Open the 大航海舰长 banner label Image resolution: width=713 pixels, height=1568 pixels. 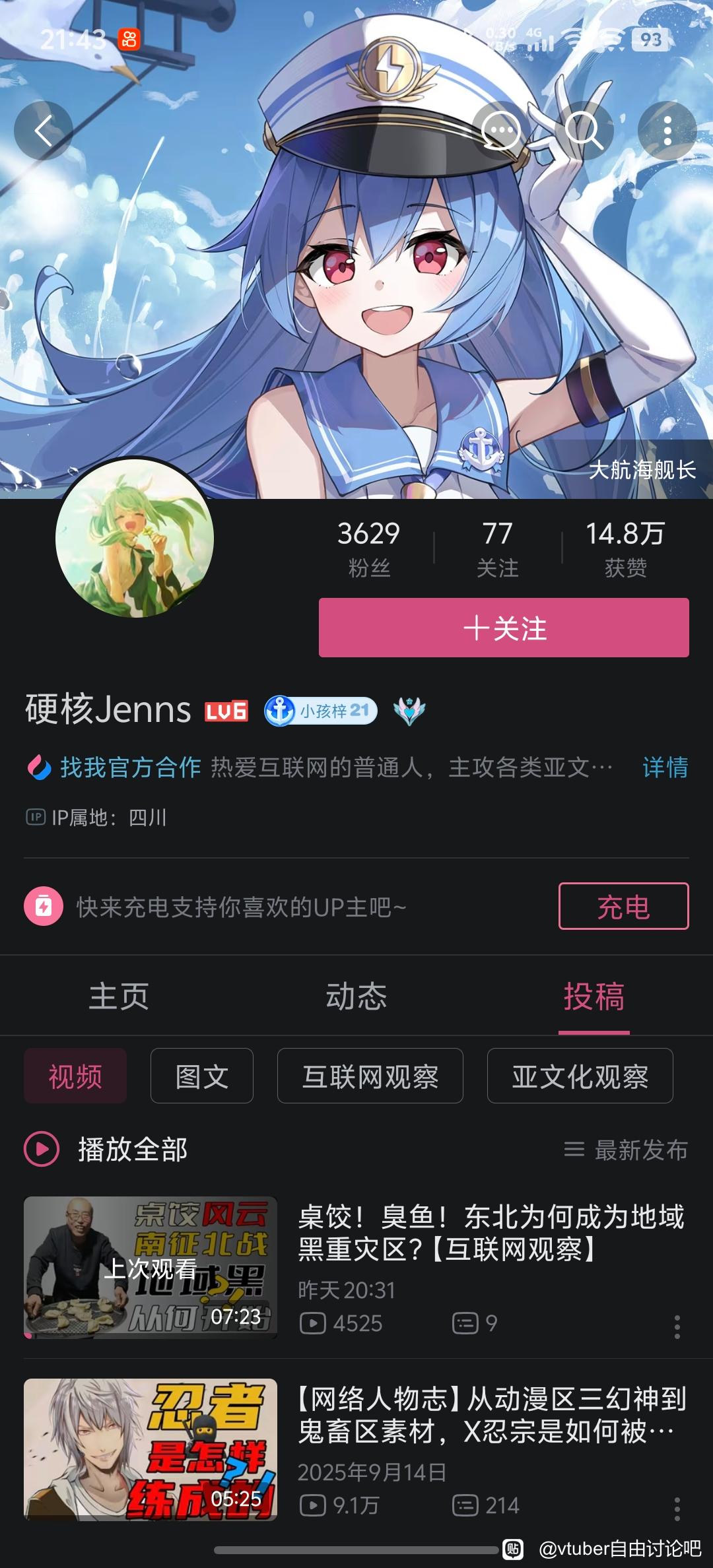[x=642, y=470]
